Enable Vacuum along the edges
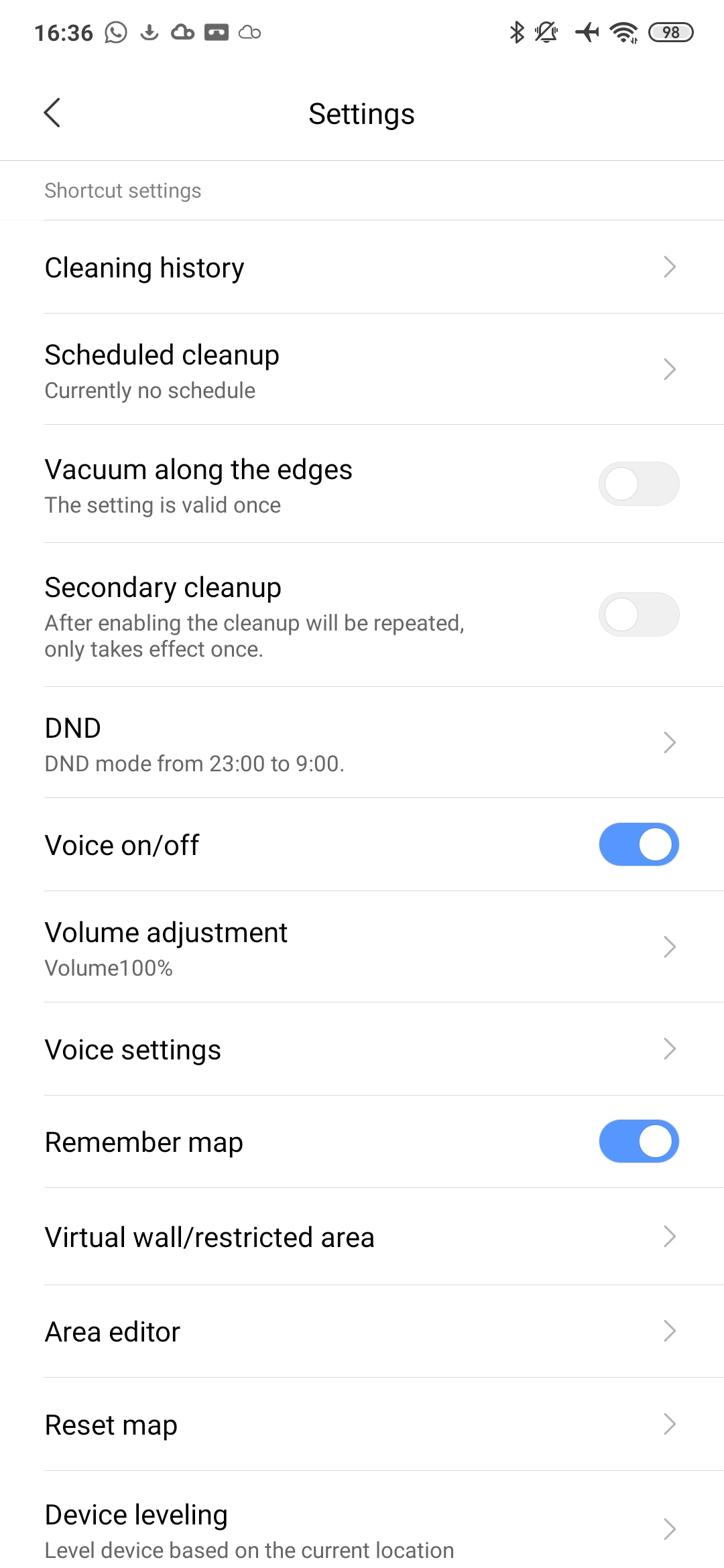 pyautogui.click(x=638, y=484)
